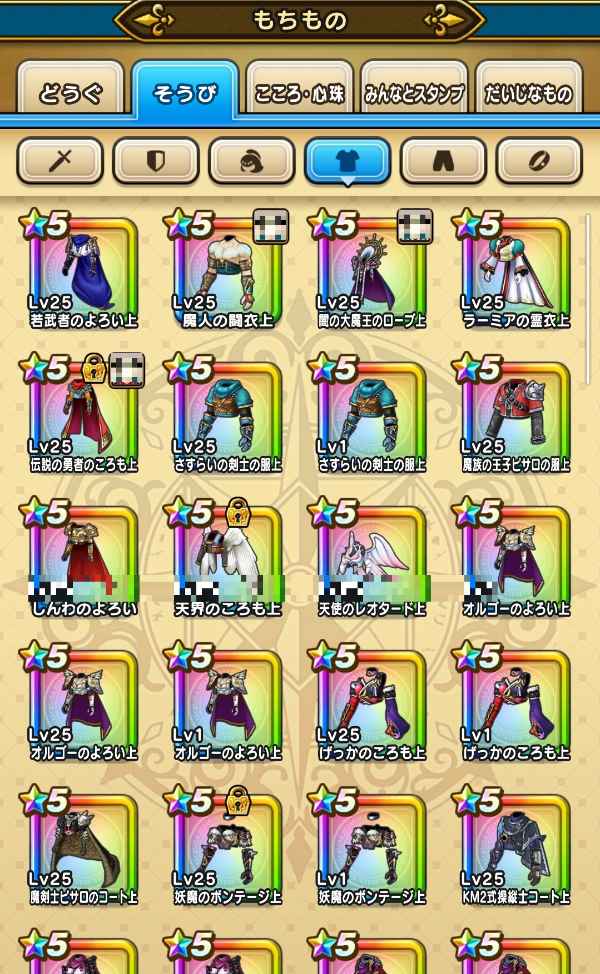Image resolution: width=600 pixels, height=974 pixels.
Task: Filter equipment by weapons (sword icon)
Action: click(x=59, y=160)
